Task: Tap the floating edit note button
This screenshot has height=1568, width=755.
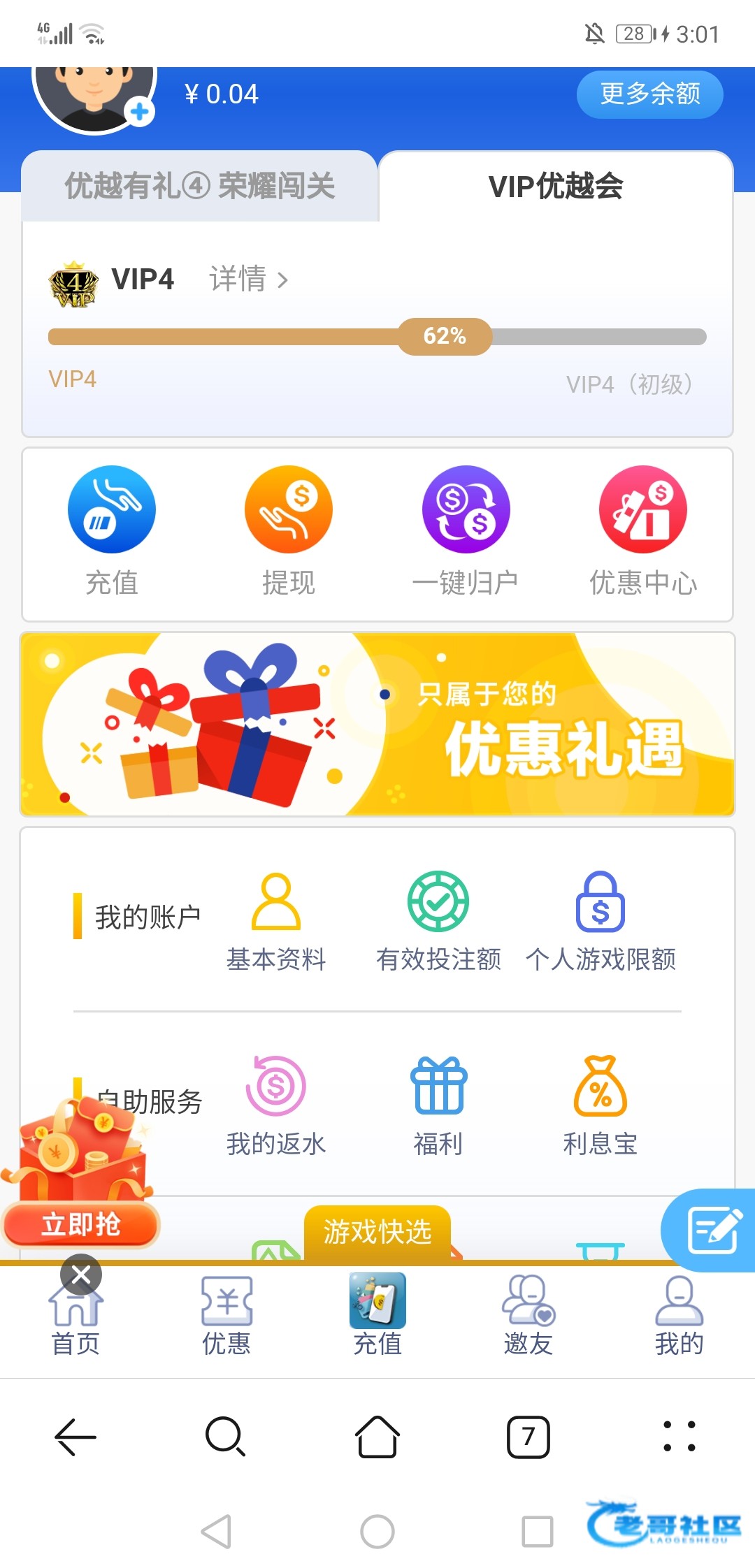Action: (711, 1230)
